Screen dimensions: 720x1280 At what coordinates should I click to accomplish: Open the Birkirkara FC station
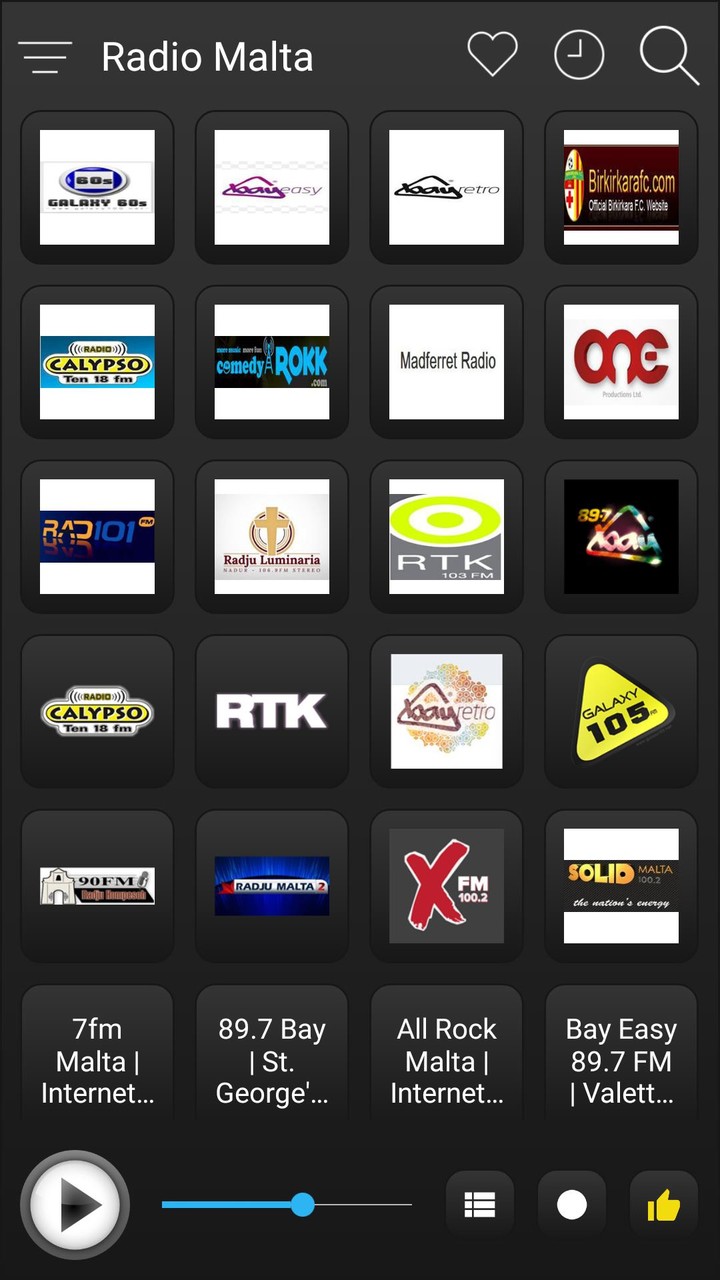tap(620, 187)
